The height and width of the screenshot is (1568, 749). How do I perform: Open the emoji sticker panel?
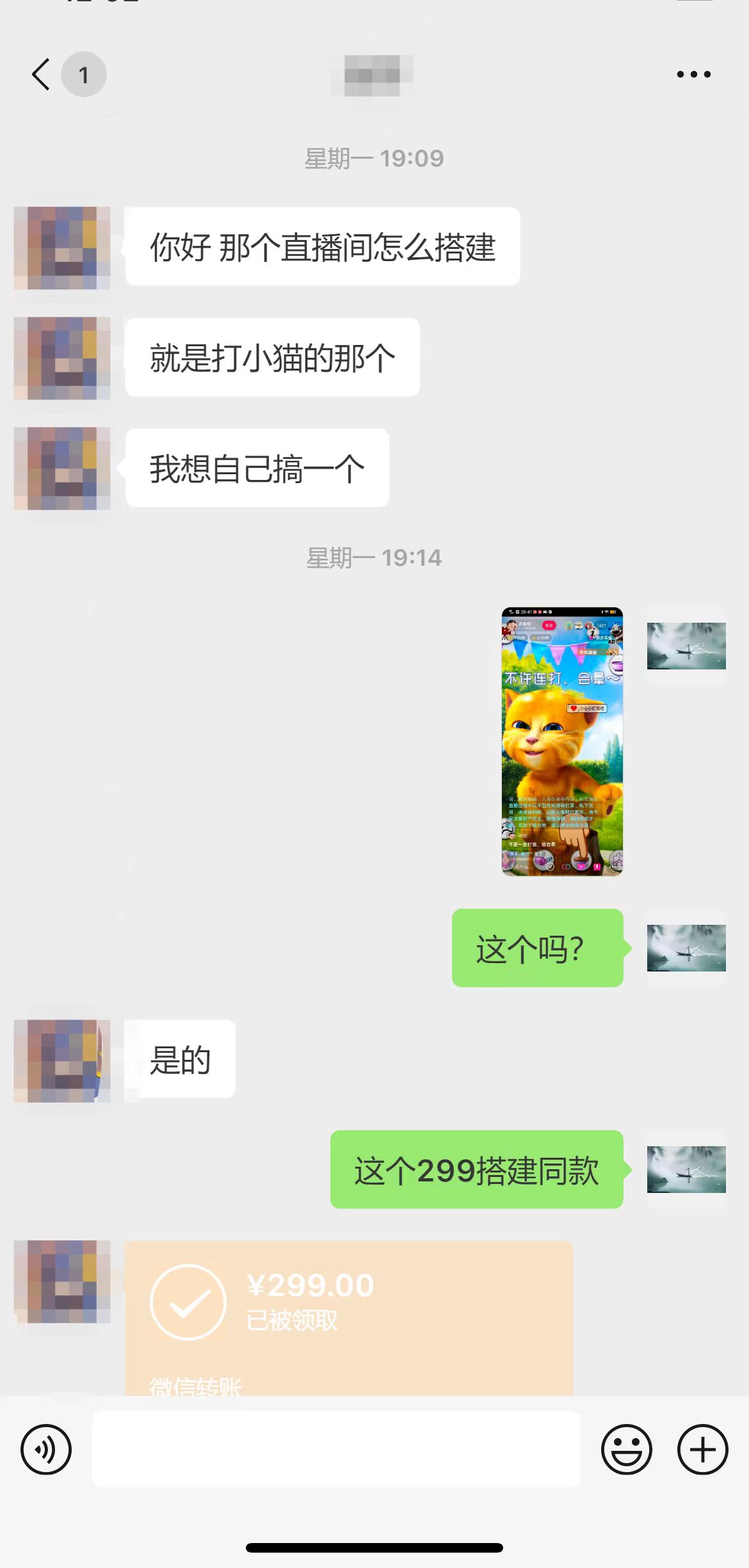coord(626,1450)
